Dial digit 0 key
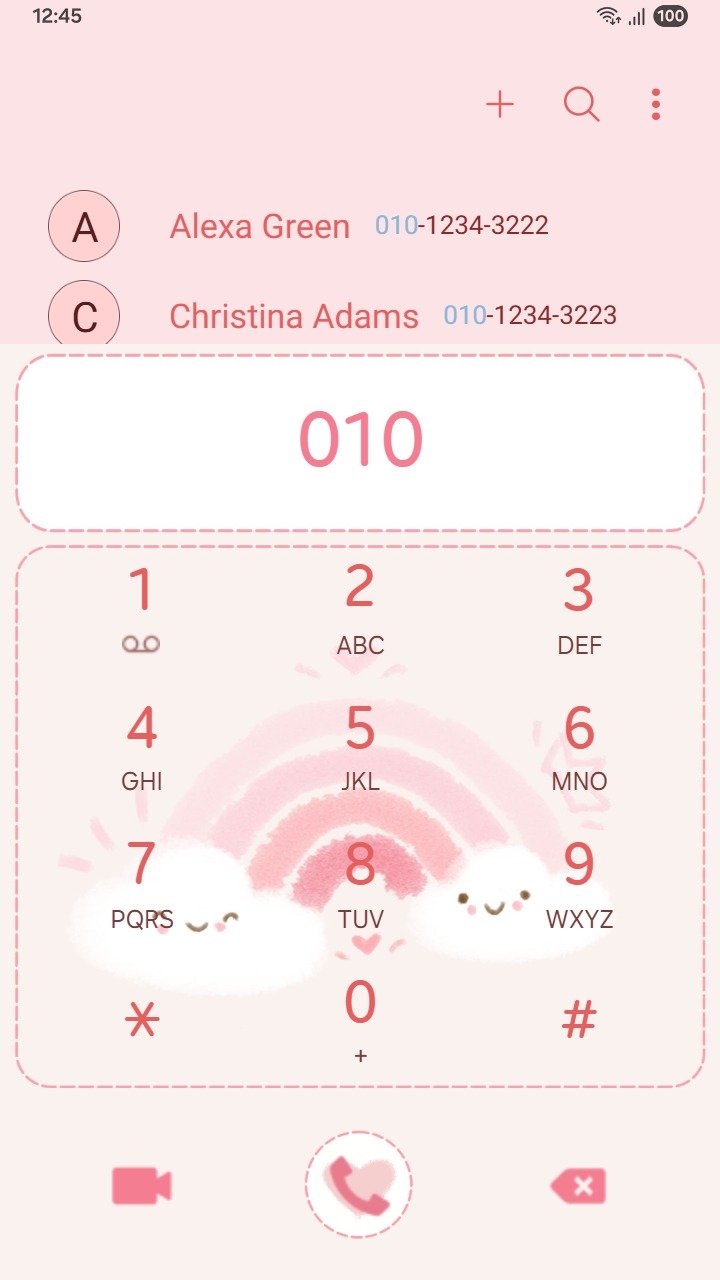Screen dimensions: 720x1280 360,1020
